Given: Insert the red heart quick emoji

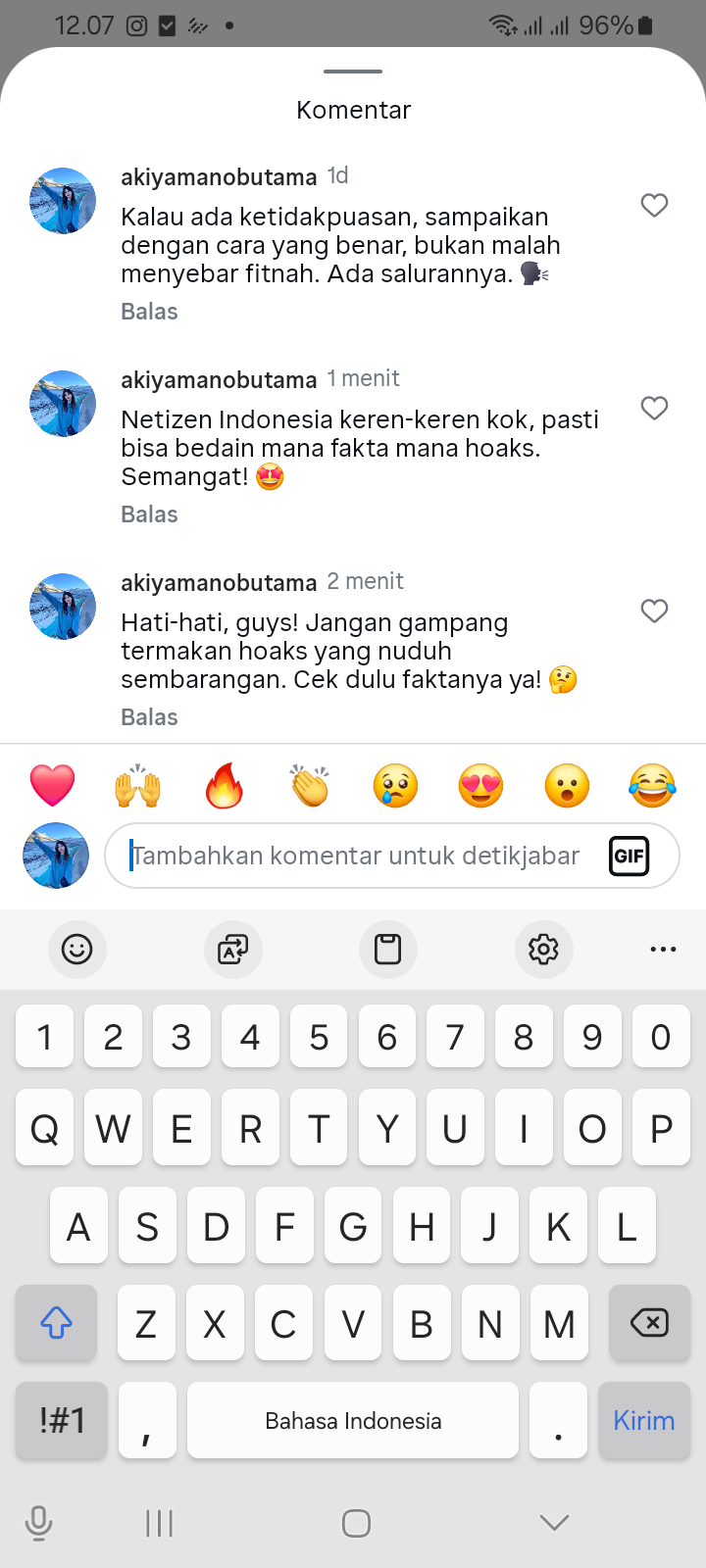Looking at the screenshot, I should click(x=53, y=786).
